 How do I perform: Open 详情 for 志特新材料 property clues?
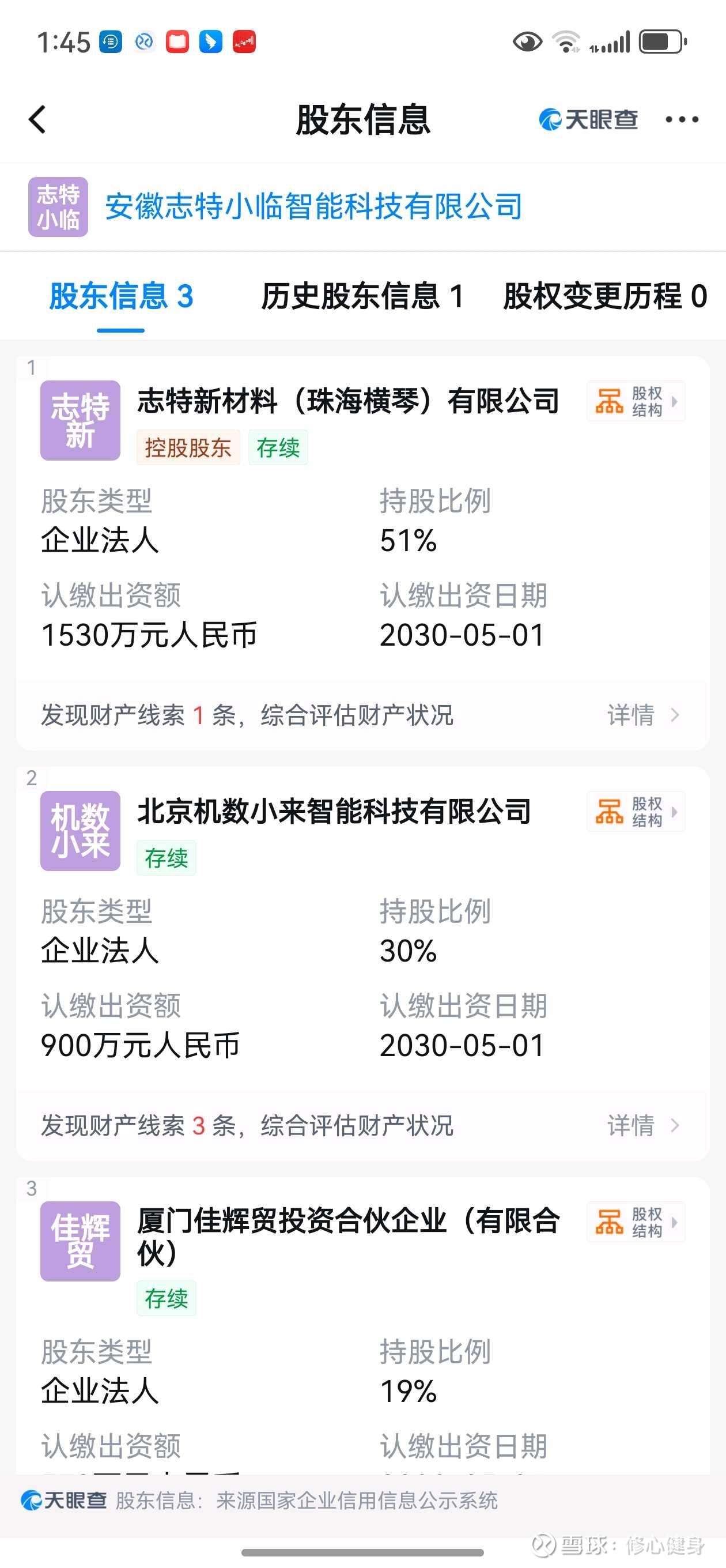coord(642,715)
